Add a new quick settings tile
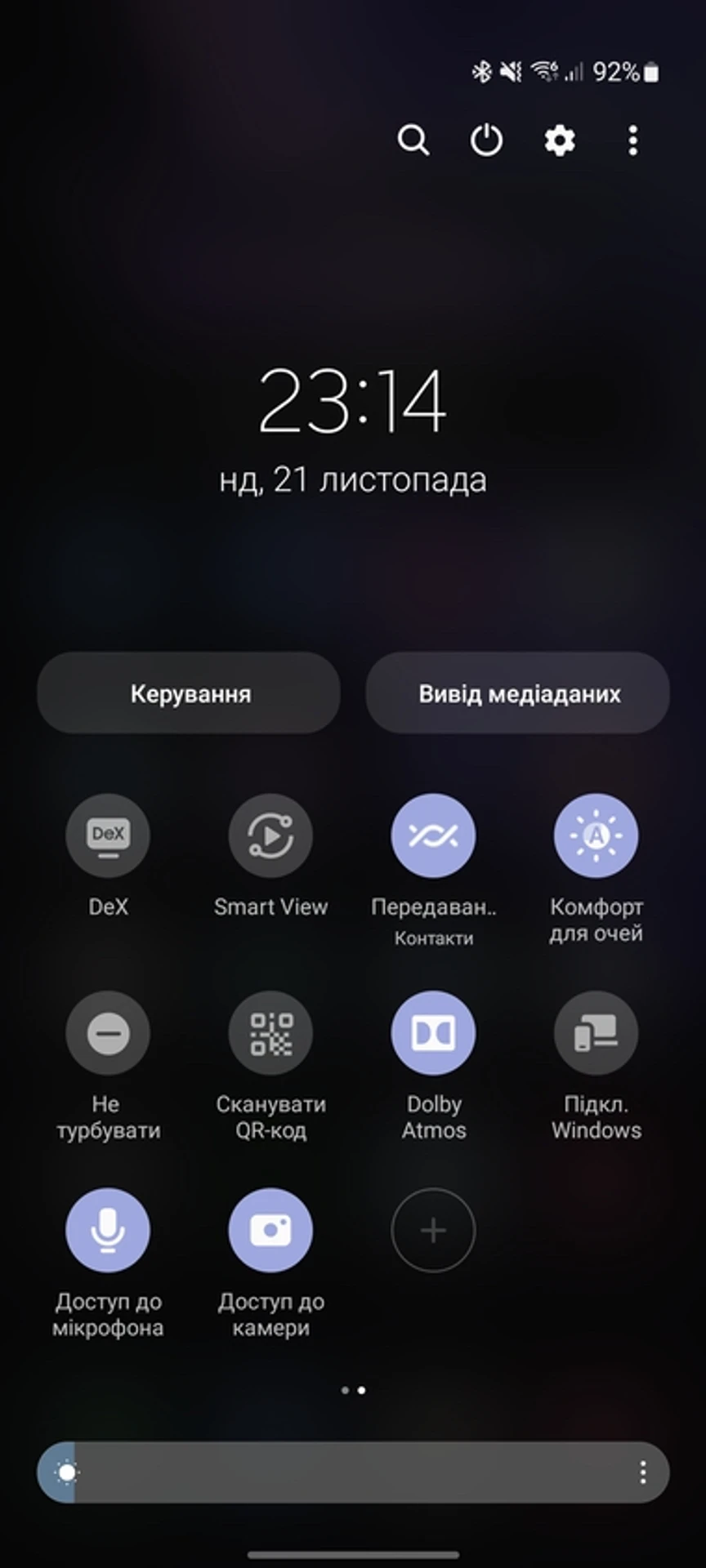The width and height of the screenshot is (706, 1568). click(x=433, y=1229)
